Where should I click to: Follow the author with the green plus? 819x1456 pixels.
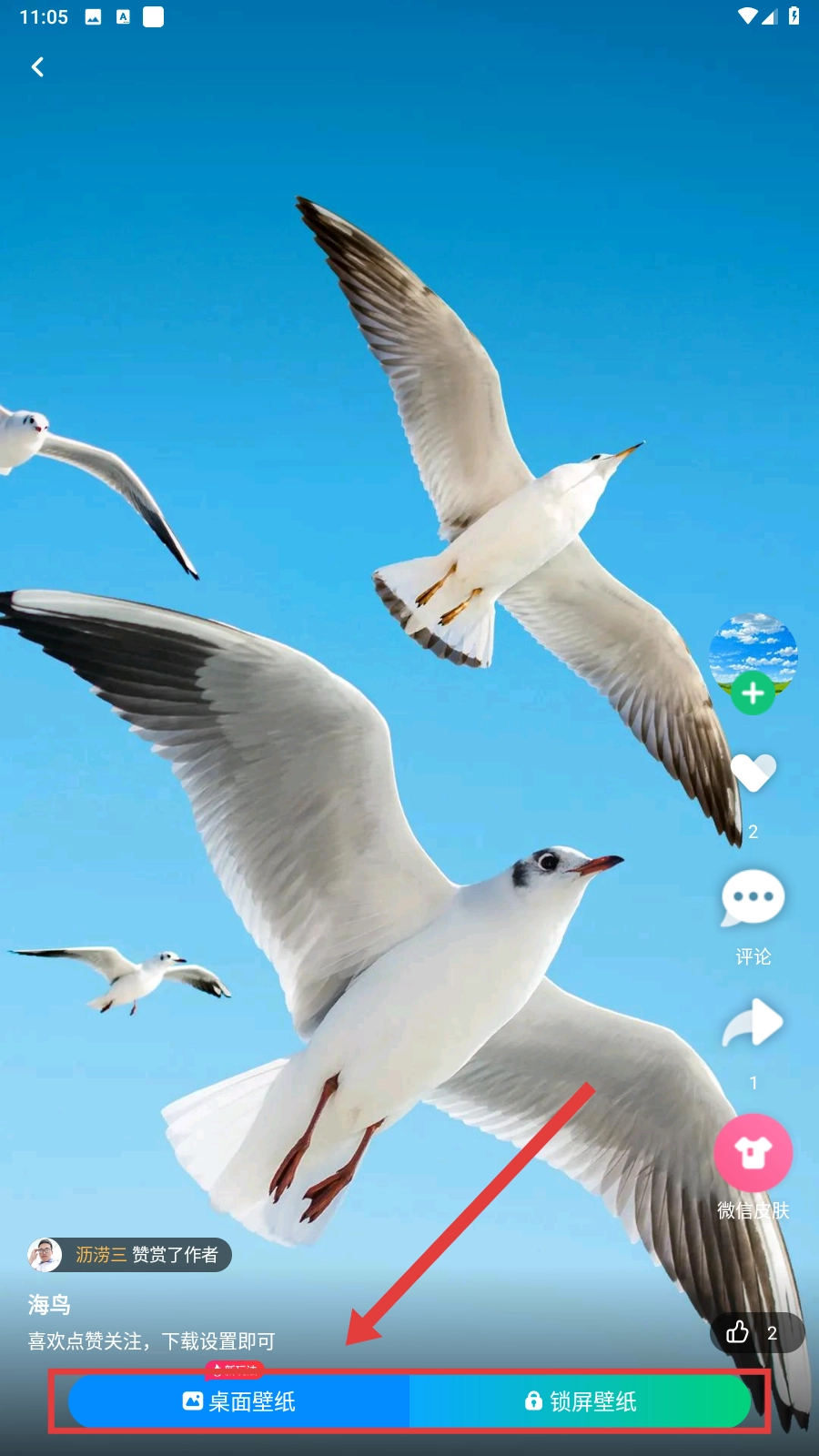[x=753, y=693]
